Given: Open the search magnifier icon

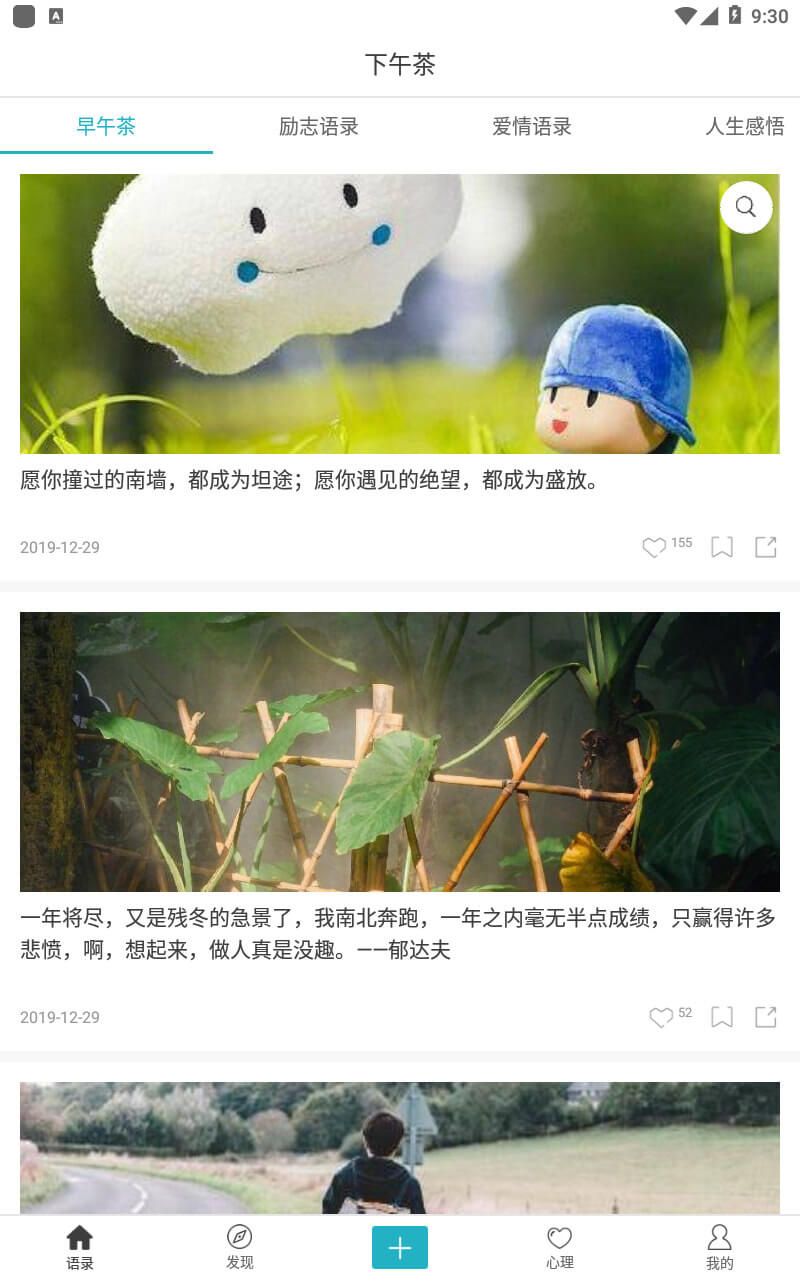Looking at the screenshot, I should pyautogui.click(x=746, y=207).
